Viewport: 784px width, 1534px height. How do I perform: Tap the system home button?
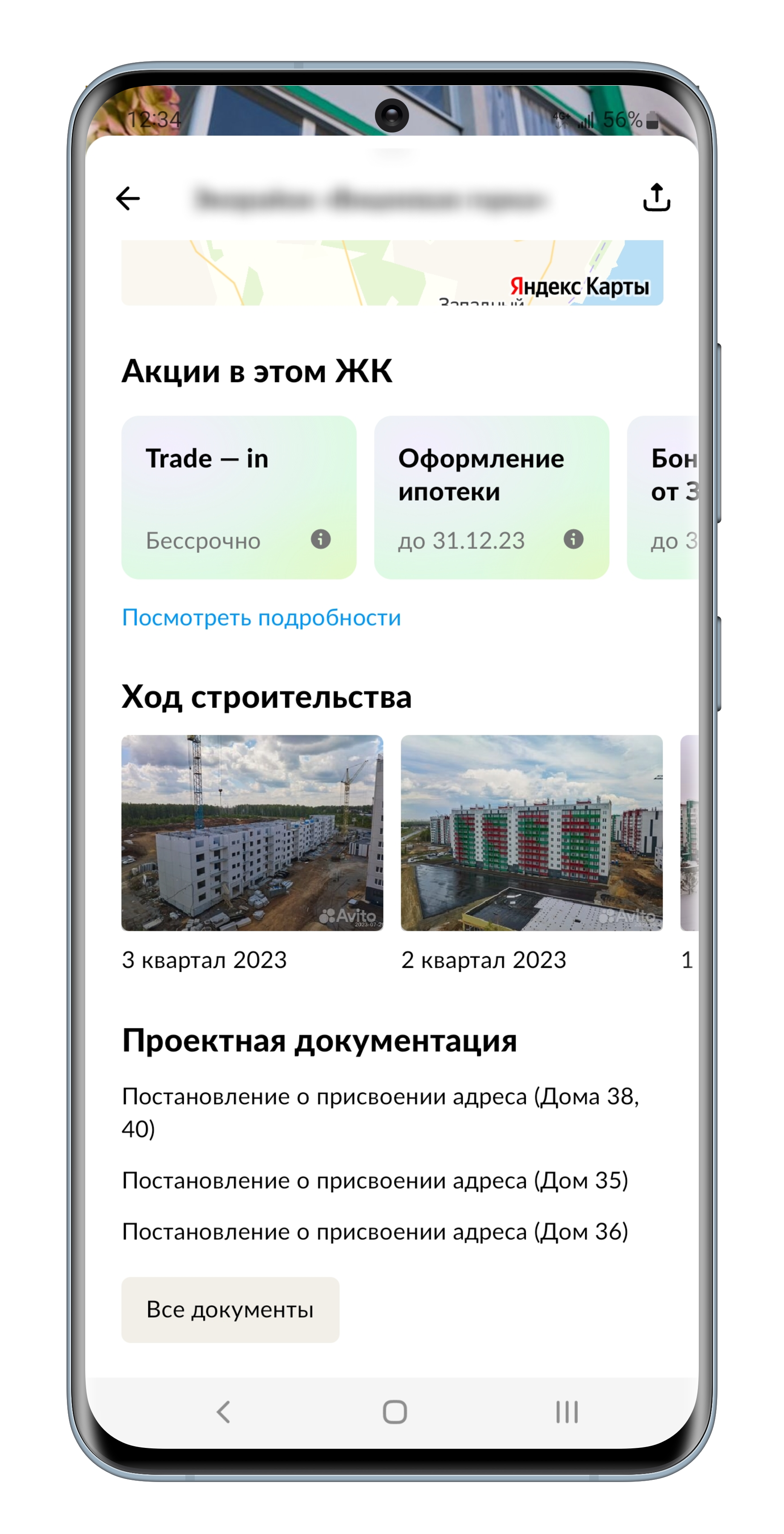tap(394, 1411)
